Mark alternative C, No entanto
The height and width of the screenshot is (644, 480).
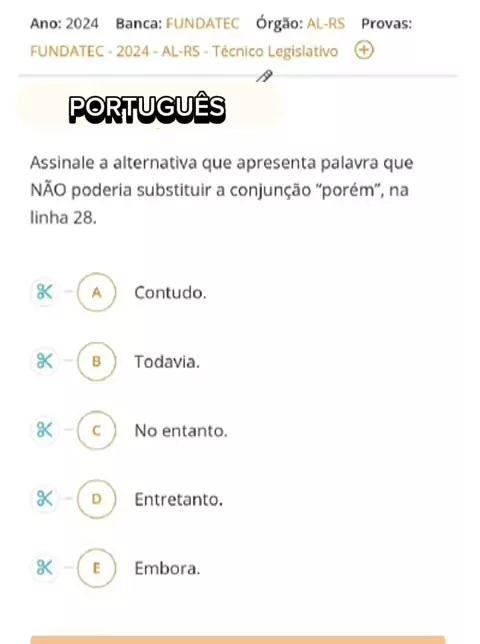tap(96, 430)
